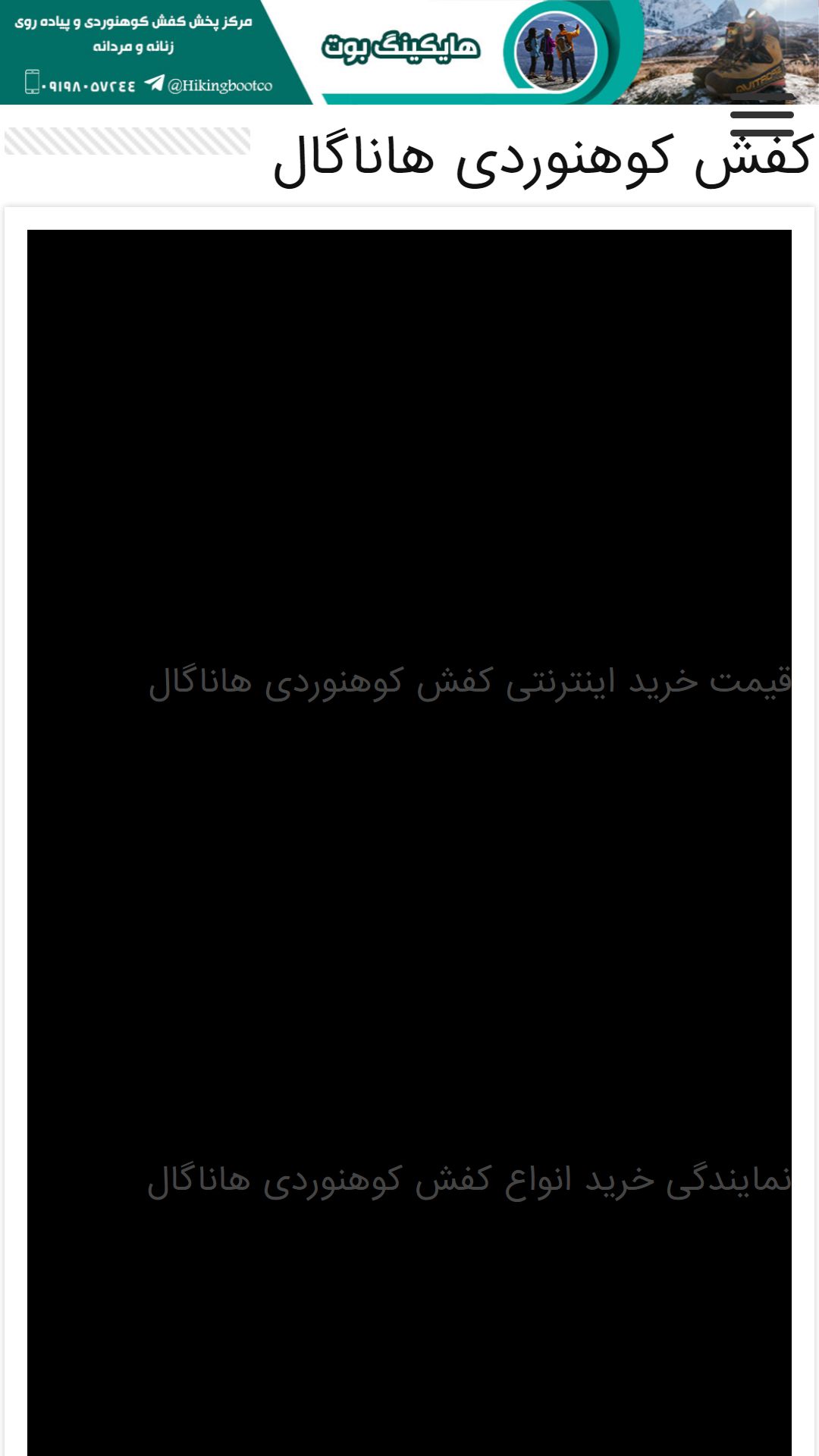The width and height of the screenshot is (819, 1456).
Task: Open the Hanagal shoe dealership purchase link
Action: 469,1181
